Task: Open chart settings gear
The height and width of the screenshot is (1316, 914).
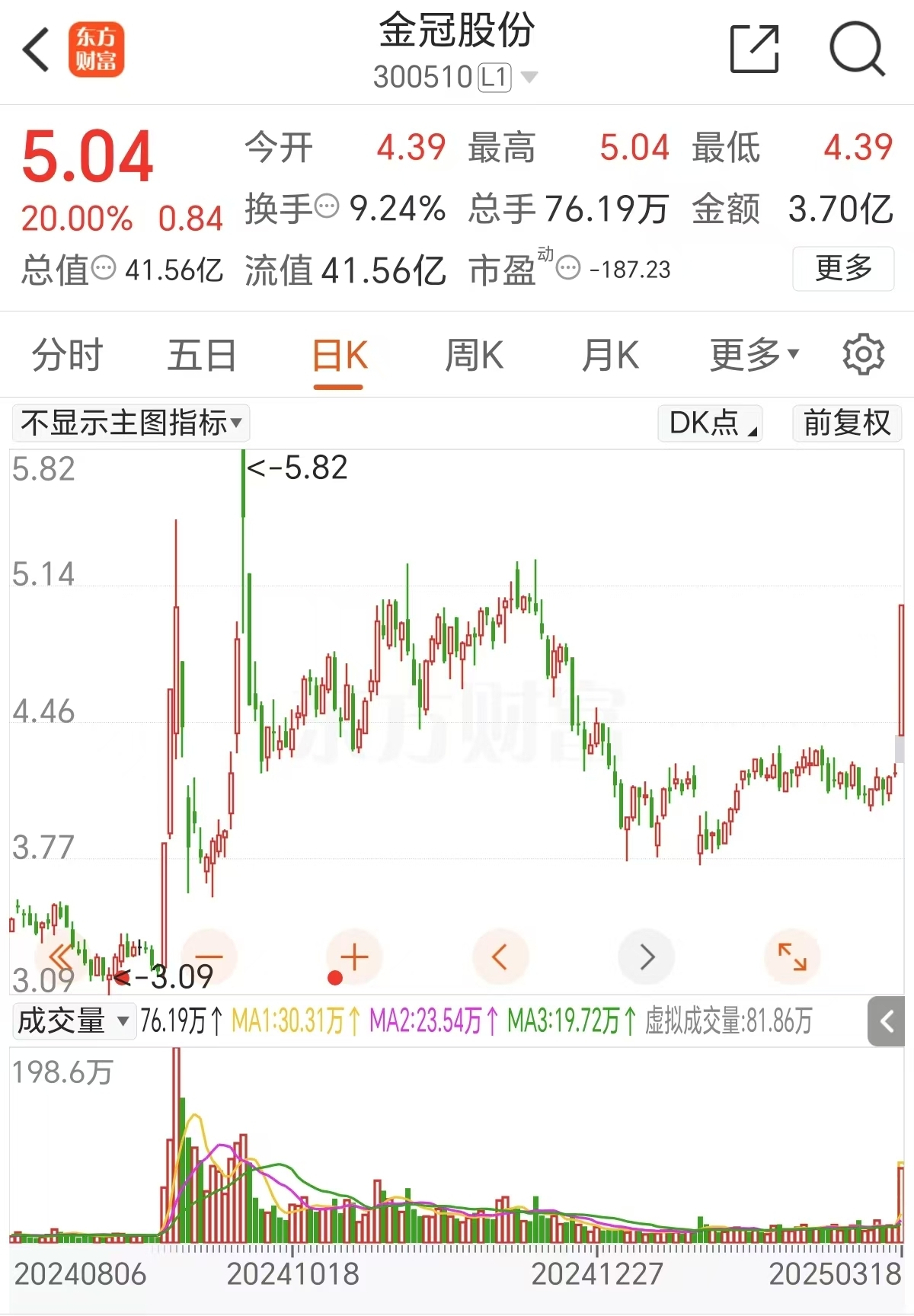Action: pos(863,354)
